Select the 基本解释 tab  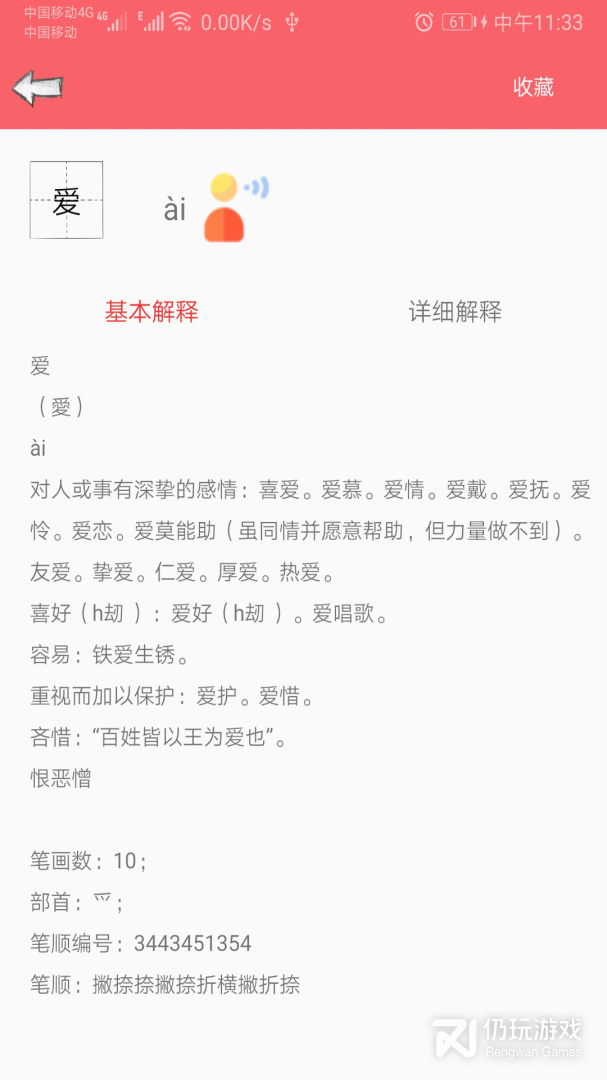[x=152, y=311]
